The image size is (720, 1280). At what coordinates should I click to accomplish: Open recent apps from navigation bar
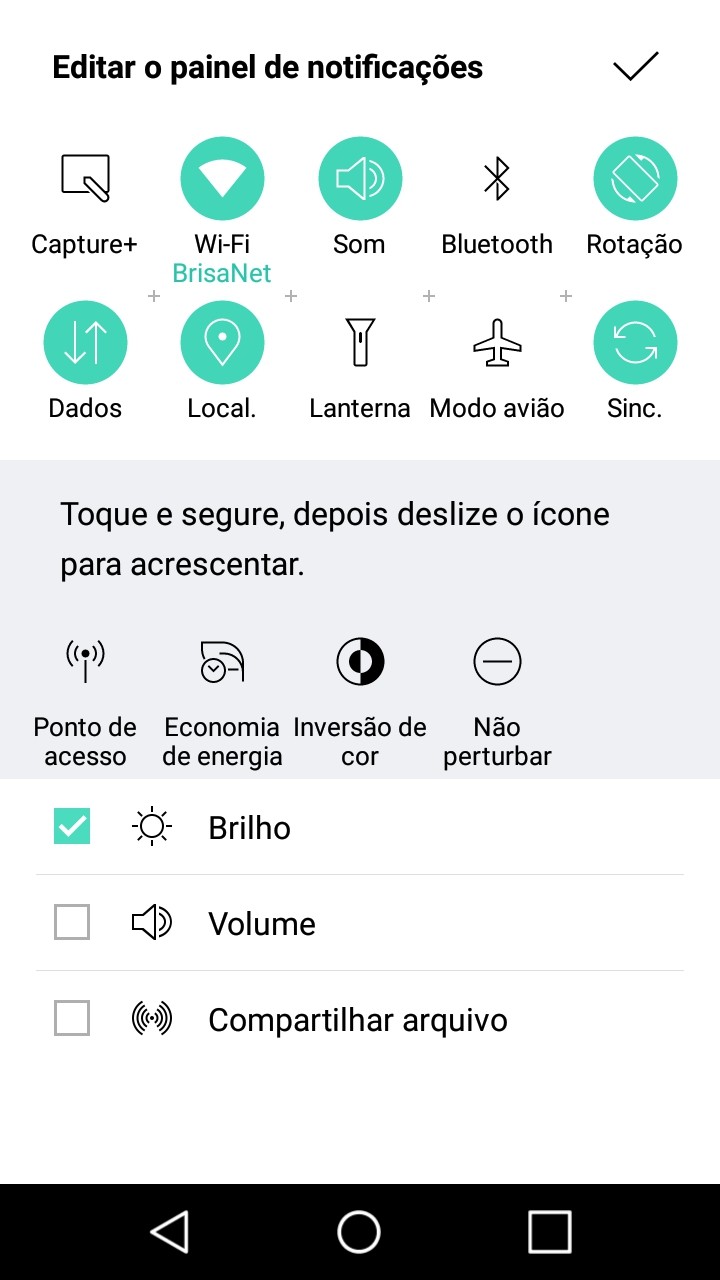tap(549, 1232)
